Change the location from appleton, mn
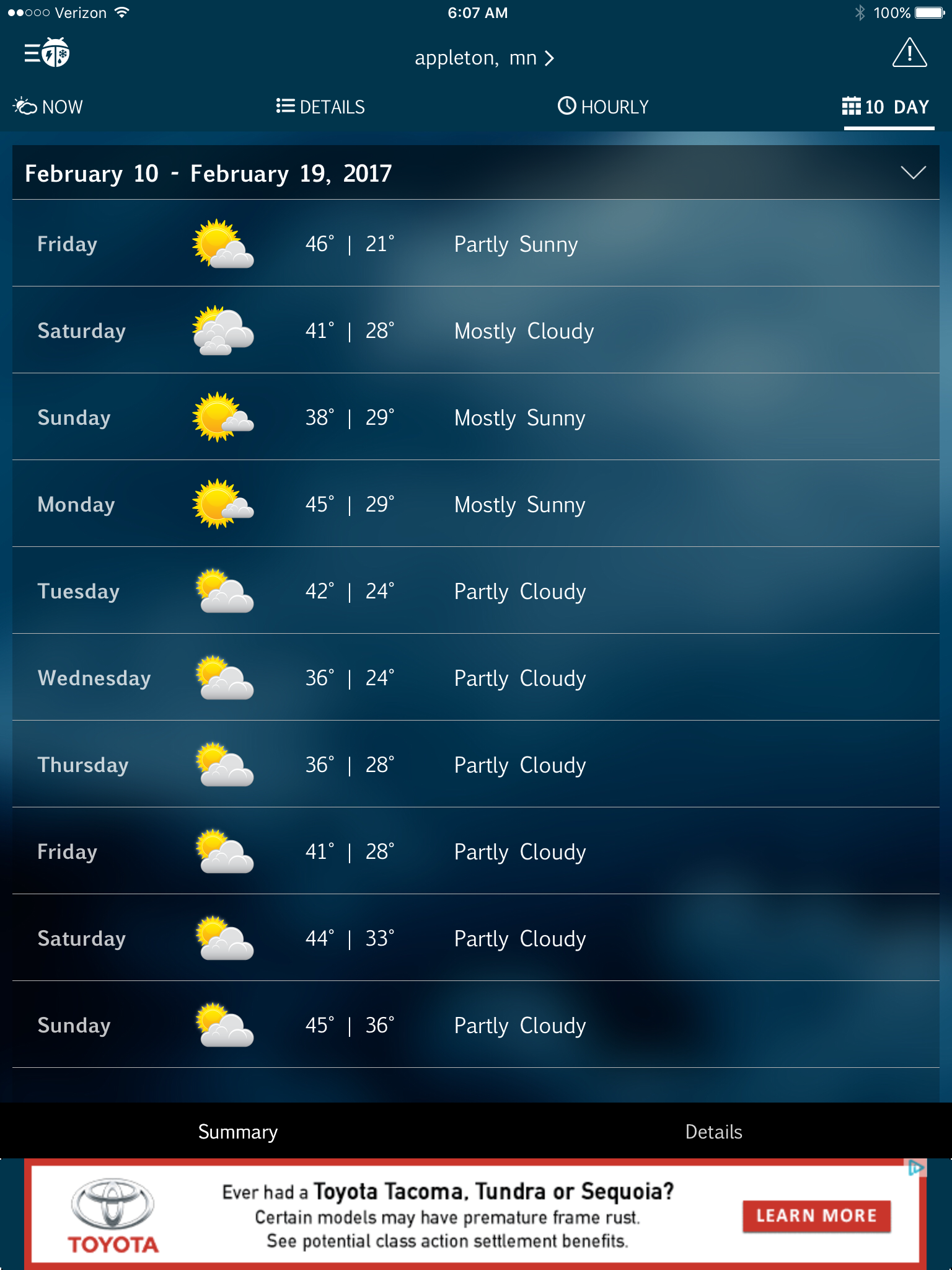This screenshot has height=1270, width=952. click(483, 58)
